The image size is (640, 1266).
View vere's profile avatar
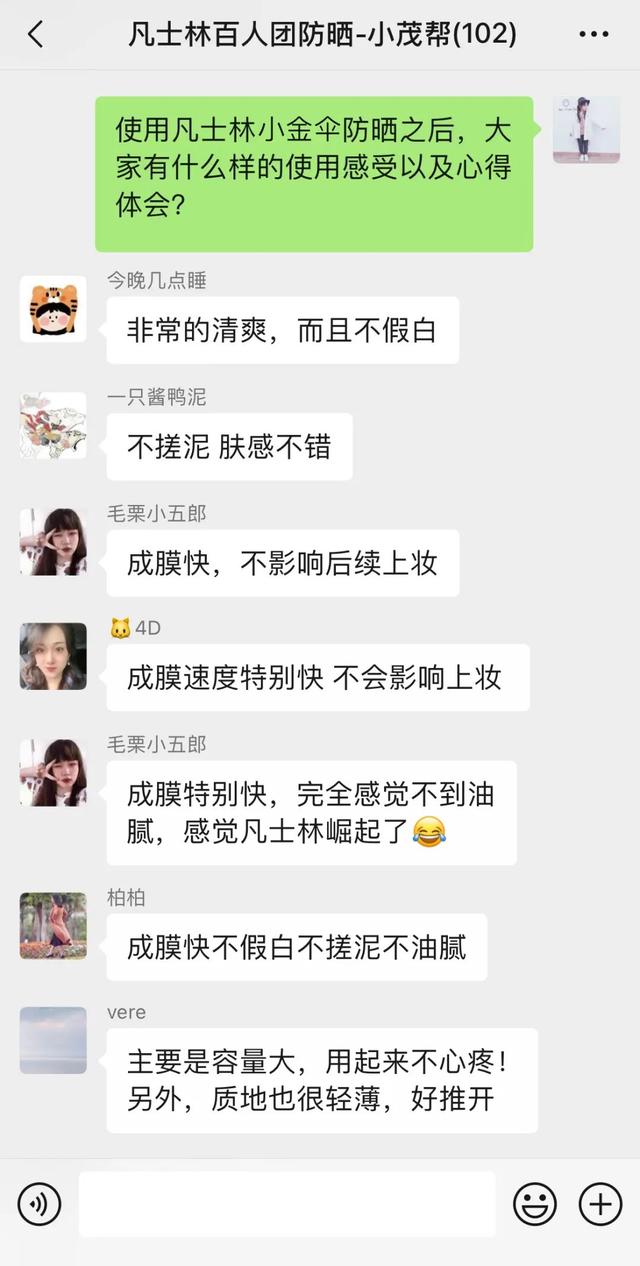53,1041
